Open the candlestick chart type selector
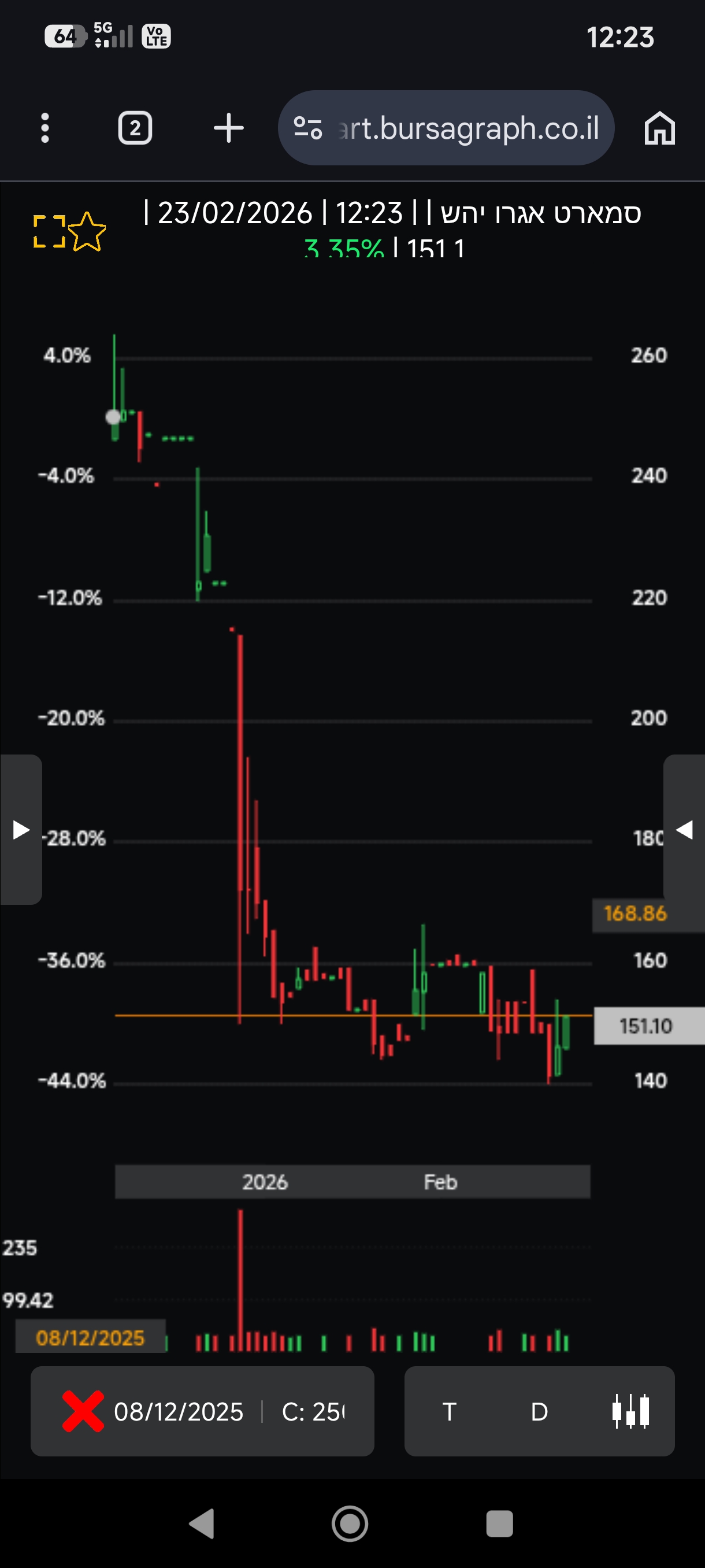This screenshot has width=705, height=1568. click(x=630, y=1411)
